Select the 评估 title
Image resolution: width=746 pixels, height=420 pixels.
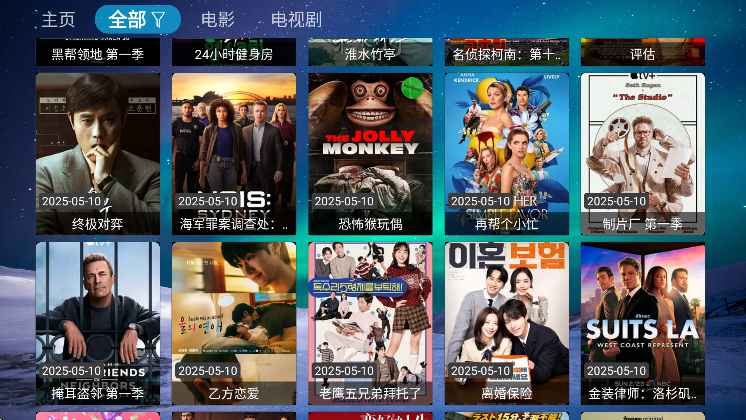pyautogui.click(x=643, y=53)
